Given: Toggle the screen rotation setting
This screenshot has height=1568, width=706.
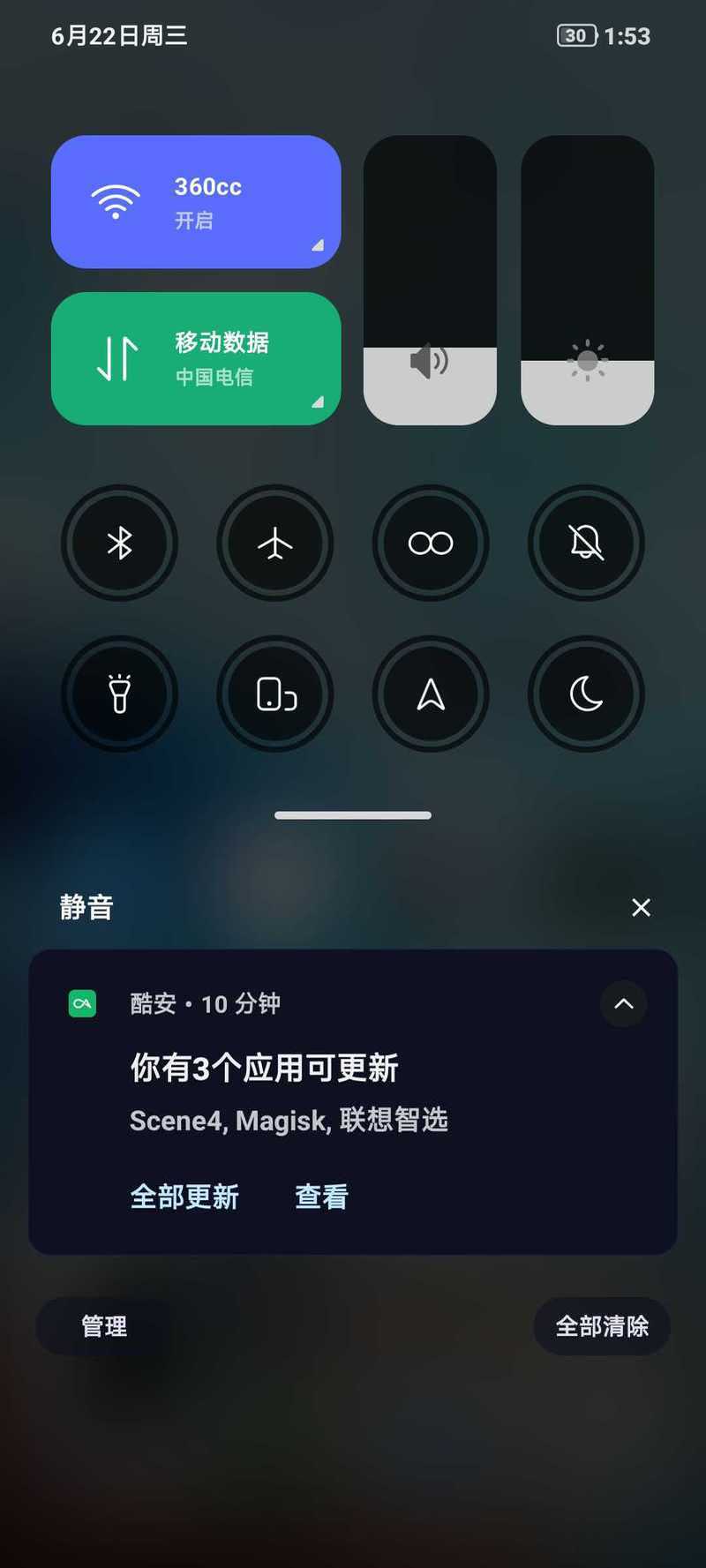Looking at the screenshot, I should point(275,694).
